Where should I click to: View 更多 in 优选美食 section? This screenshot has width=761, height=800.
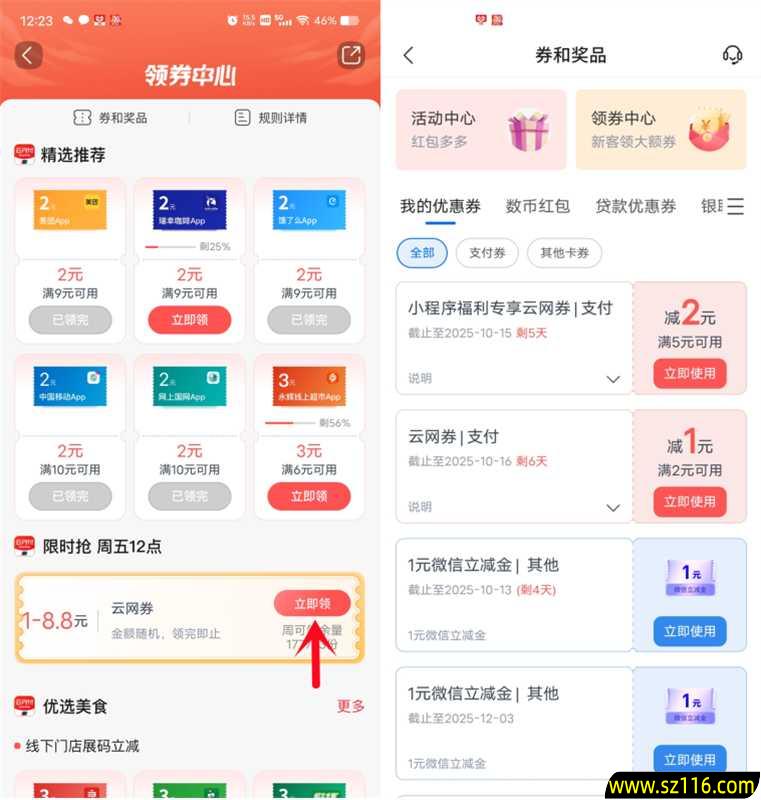[350, 706]
